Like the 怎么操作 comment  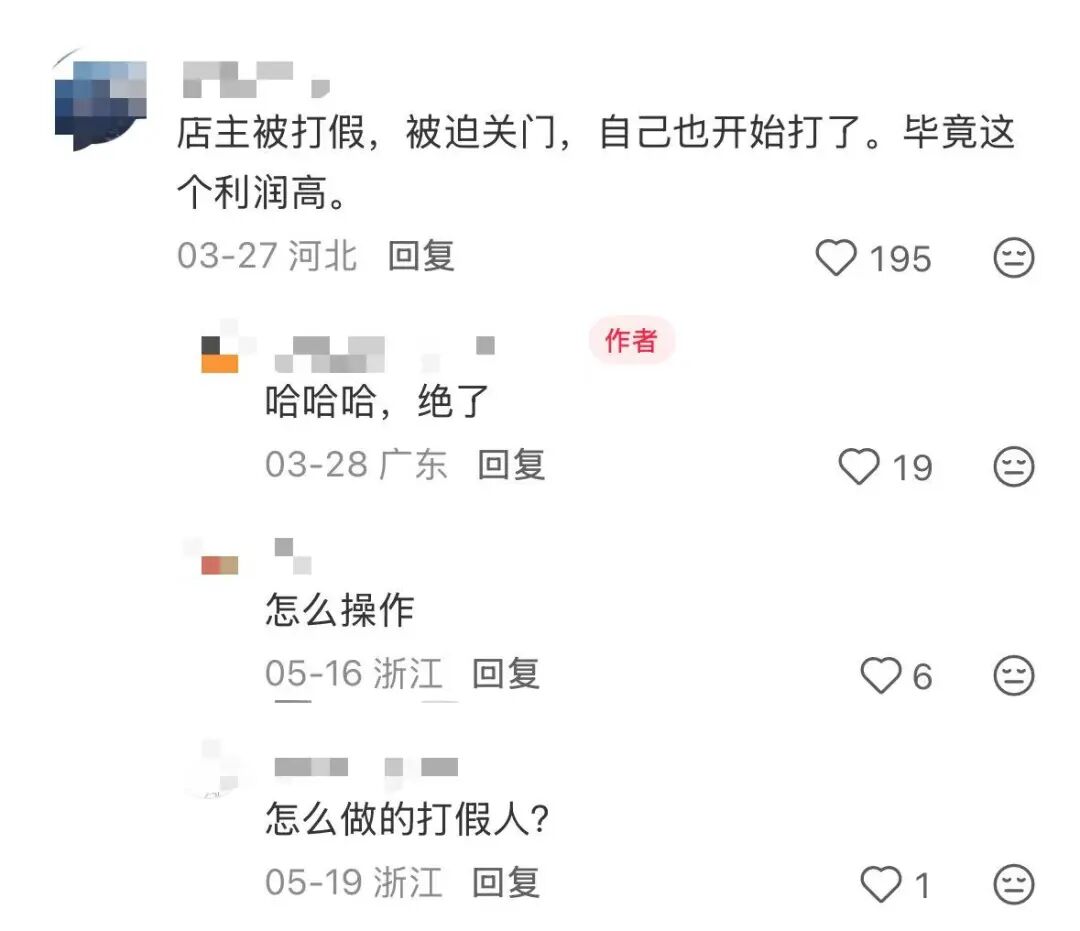[x=881, y=677]
